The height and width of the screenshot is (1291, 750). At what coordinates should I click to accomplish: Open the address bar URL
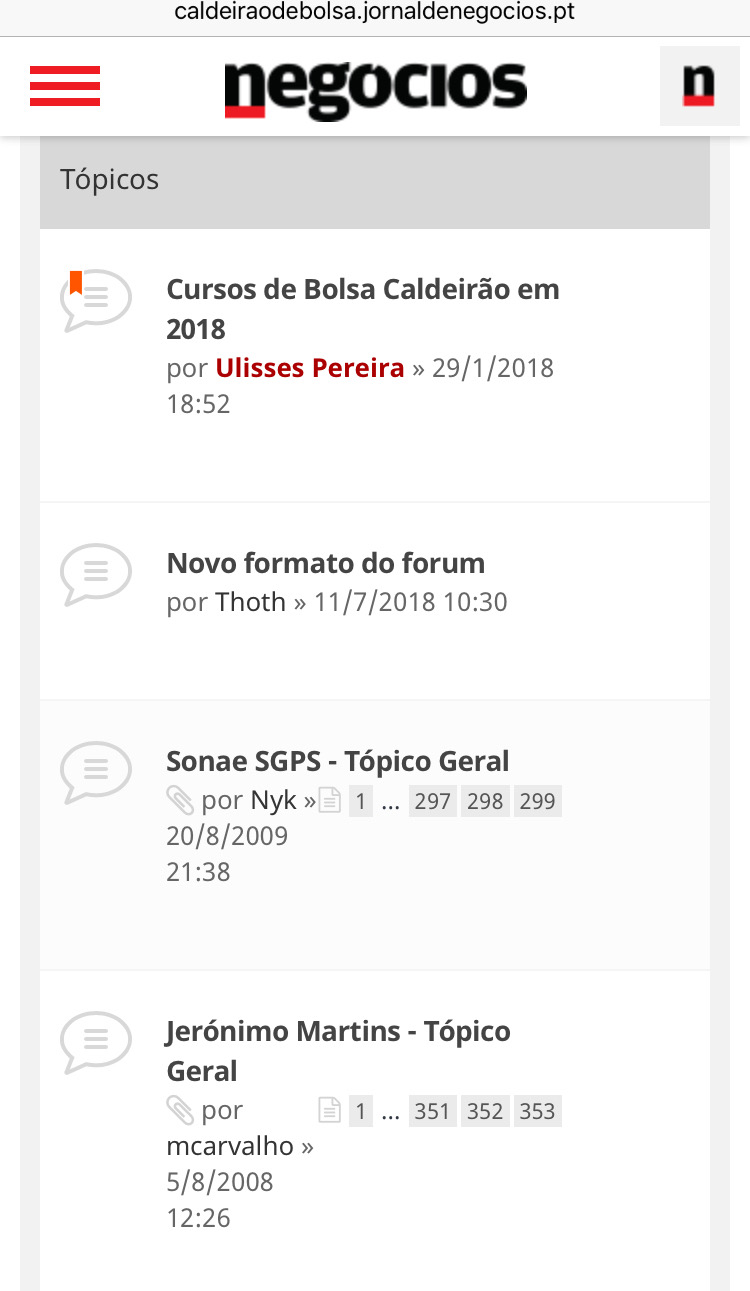[375, 13]
